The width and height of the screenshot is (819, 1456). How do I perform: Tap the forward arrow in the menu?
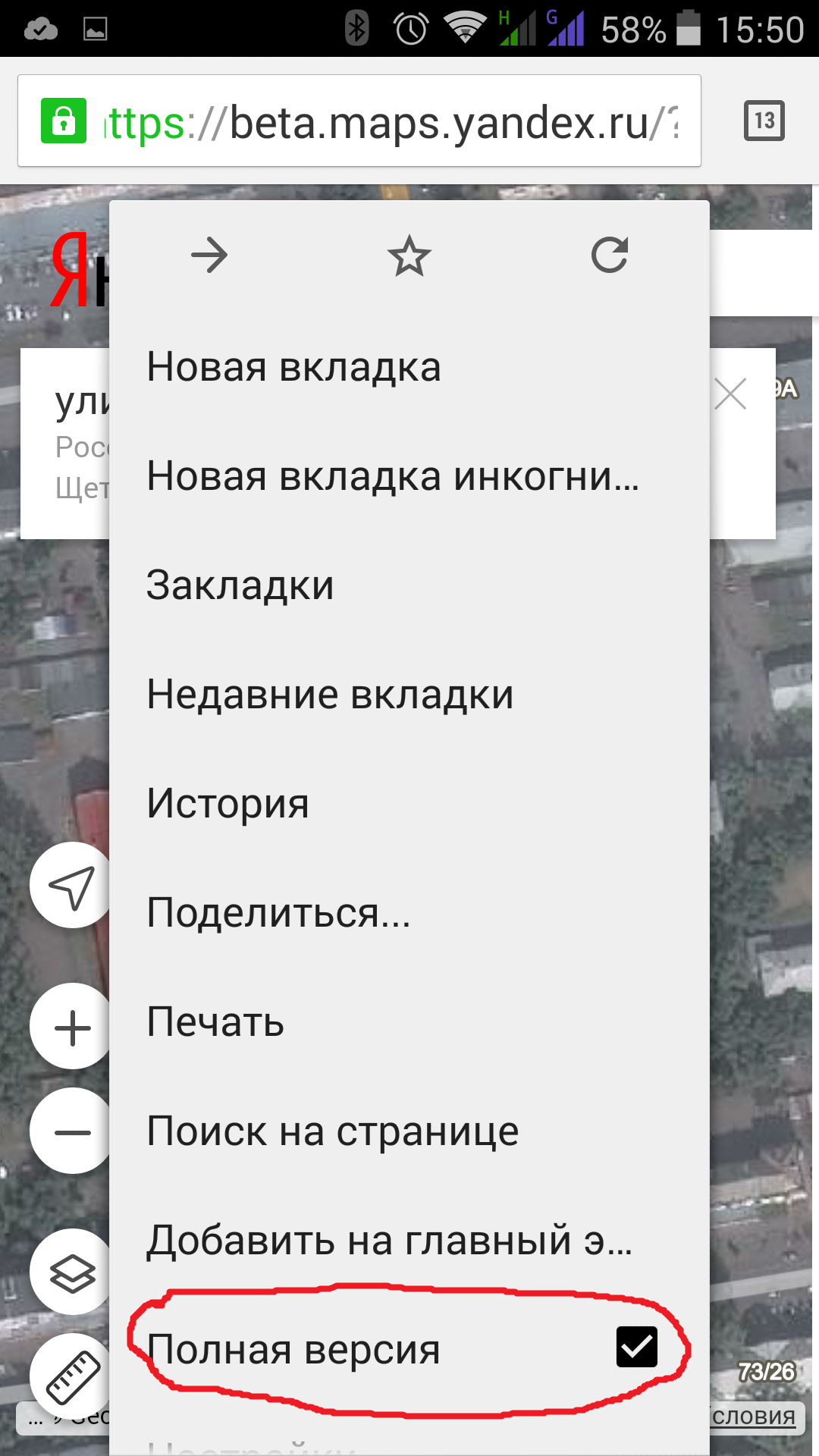click(x=209, y=256)
